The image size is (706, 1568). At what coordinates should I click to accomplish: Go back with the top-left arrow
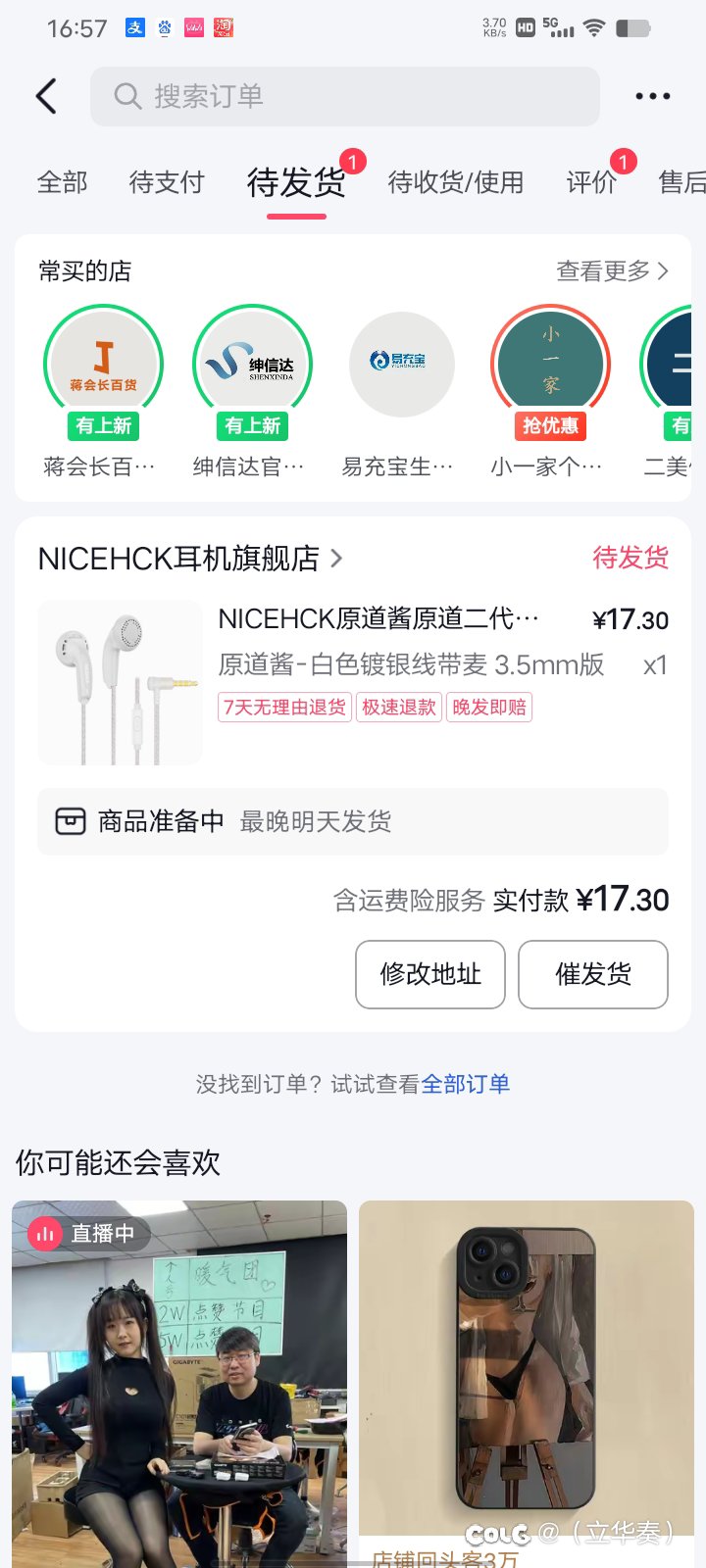point(46,96)
